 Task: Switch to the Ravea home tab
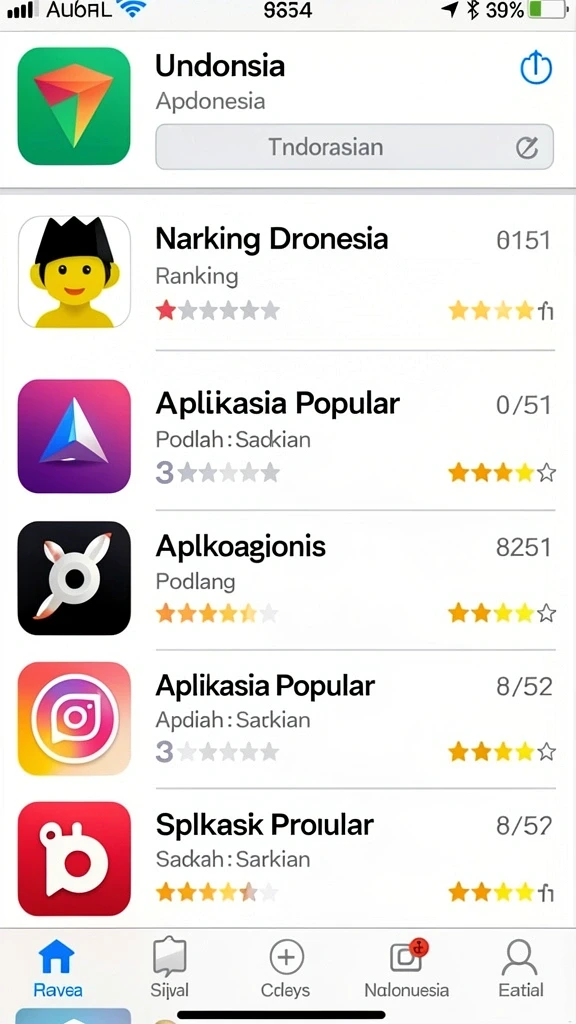[57, 968]
